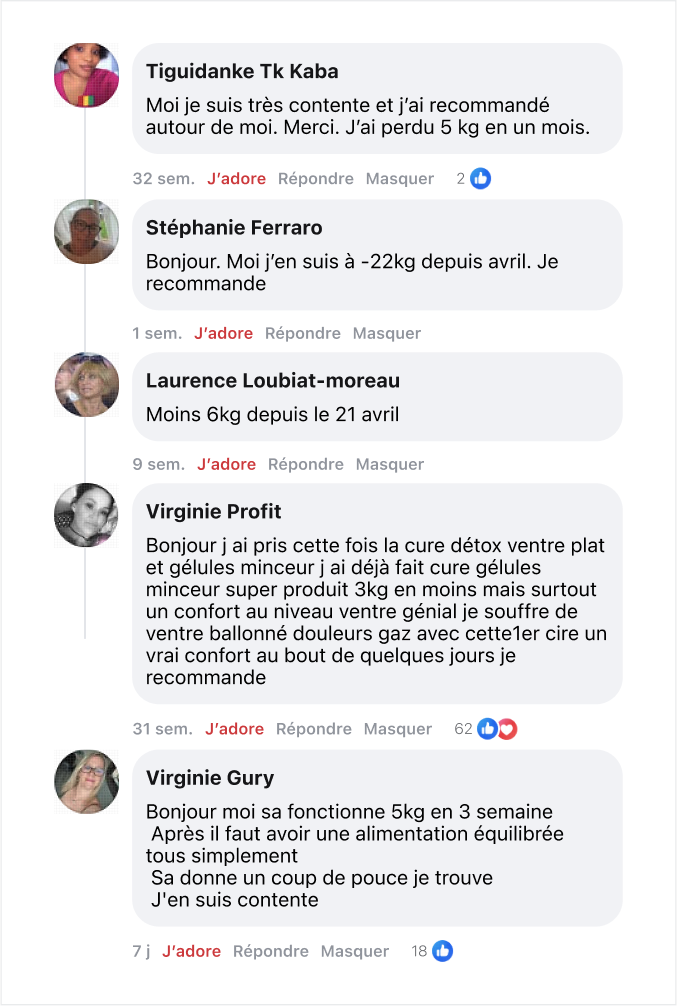Reply to Virginie Profit's comment
The width and height of the screenshot is (677, 1006).
[x=313, y=729]
